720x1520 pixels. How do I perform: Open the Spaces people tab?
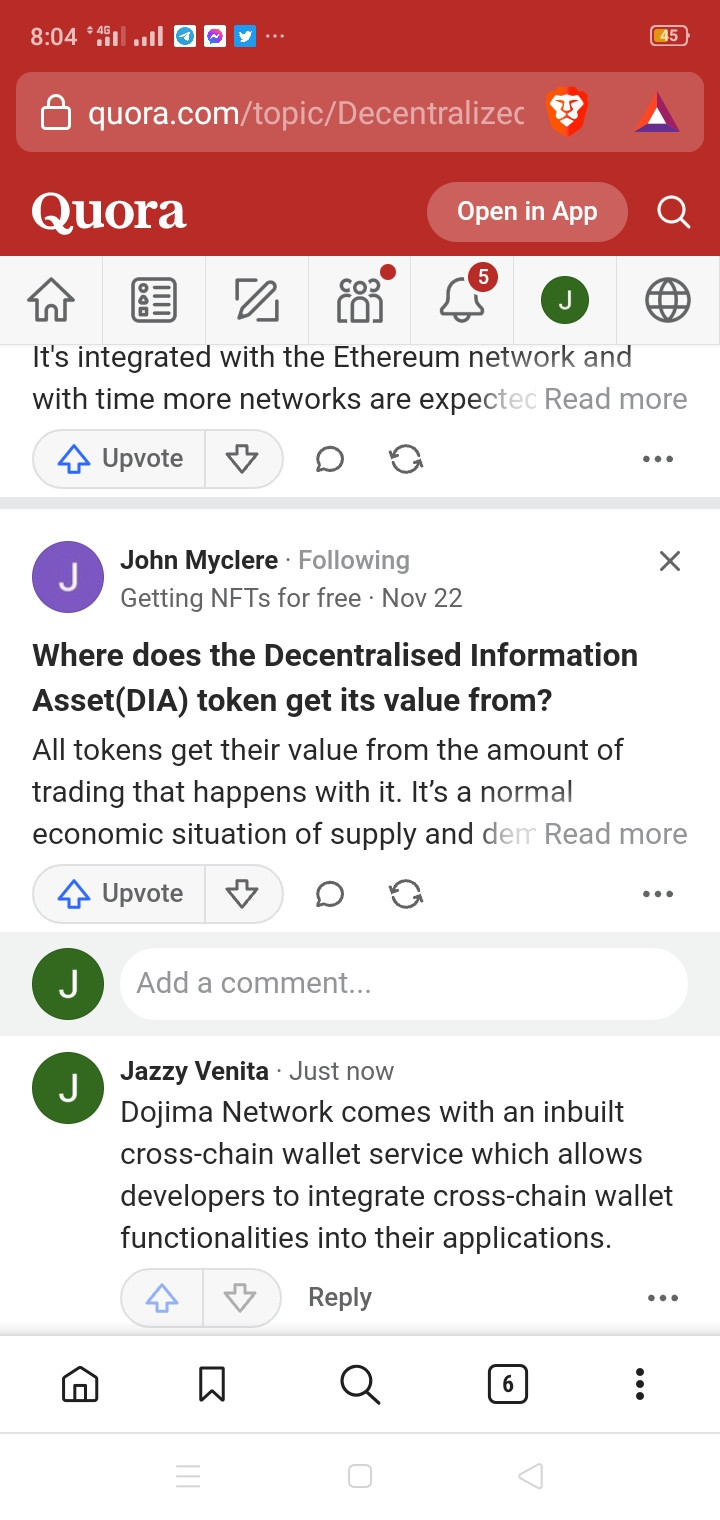point(360,300)
